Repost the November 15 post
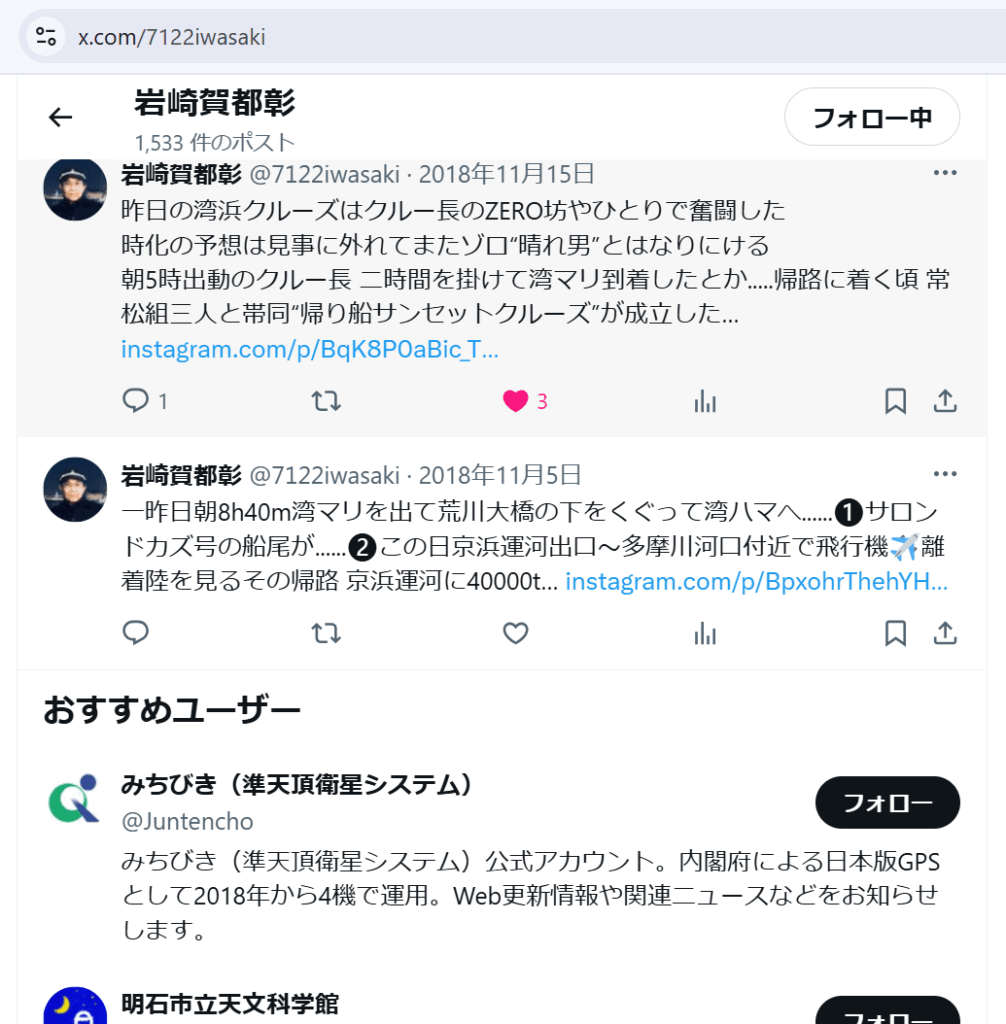 pyautogui.click(x=326, y=401)
